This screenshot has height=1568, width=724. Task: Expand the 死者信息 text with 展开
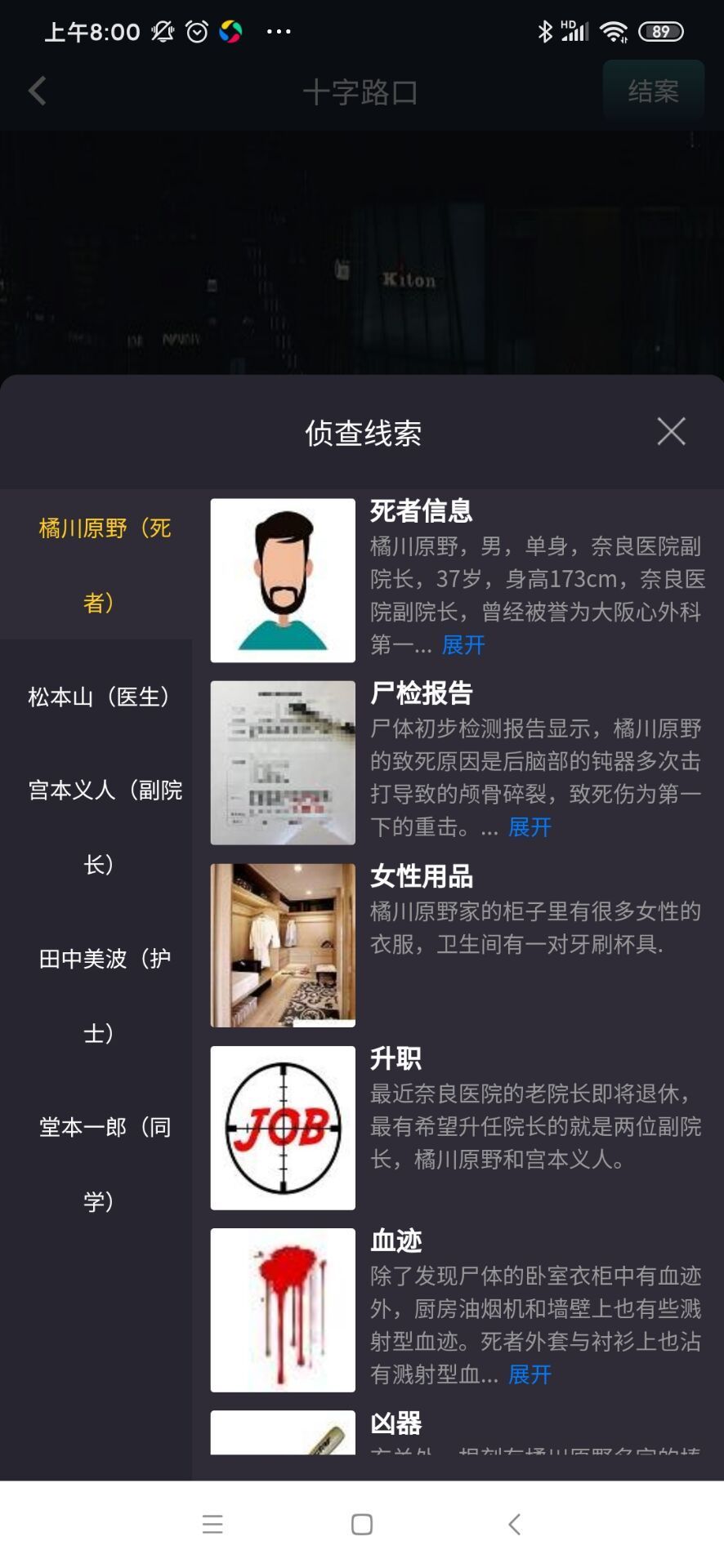click(461, 645)
